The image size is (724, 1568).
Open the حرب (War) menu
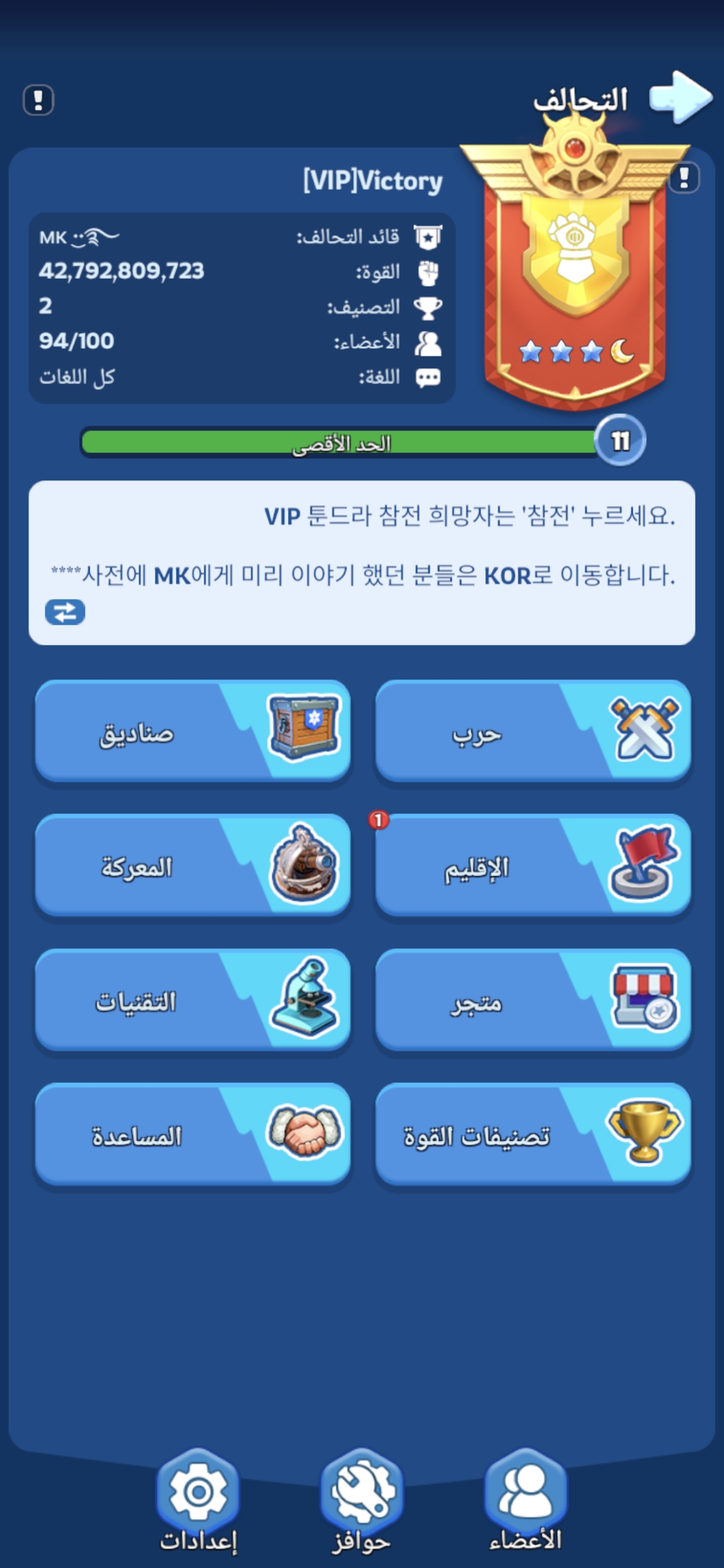tap(533, 731)
